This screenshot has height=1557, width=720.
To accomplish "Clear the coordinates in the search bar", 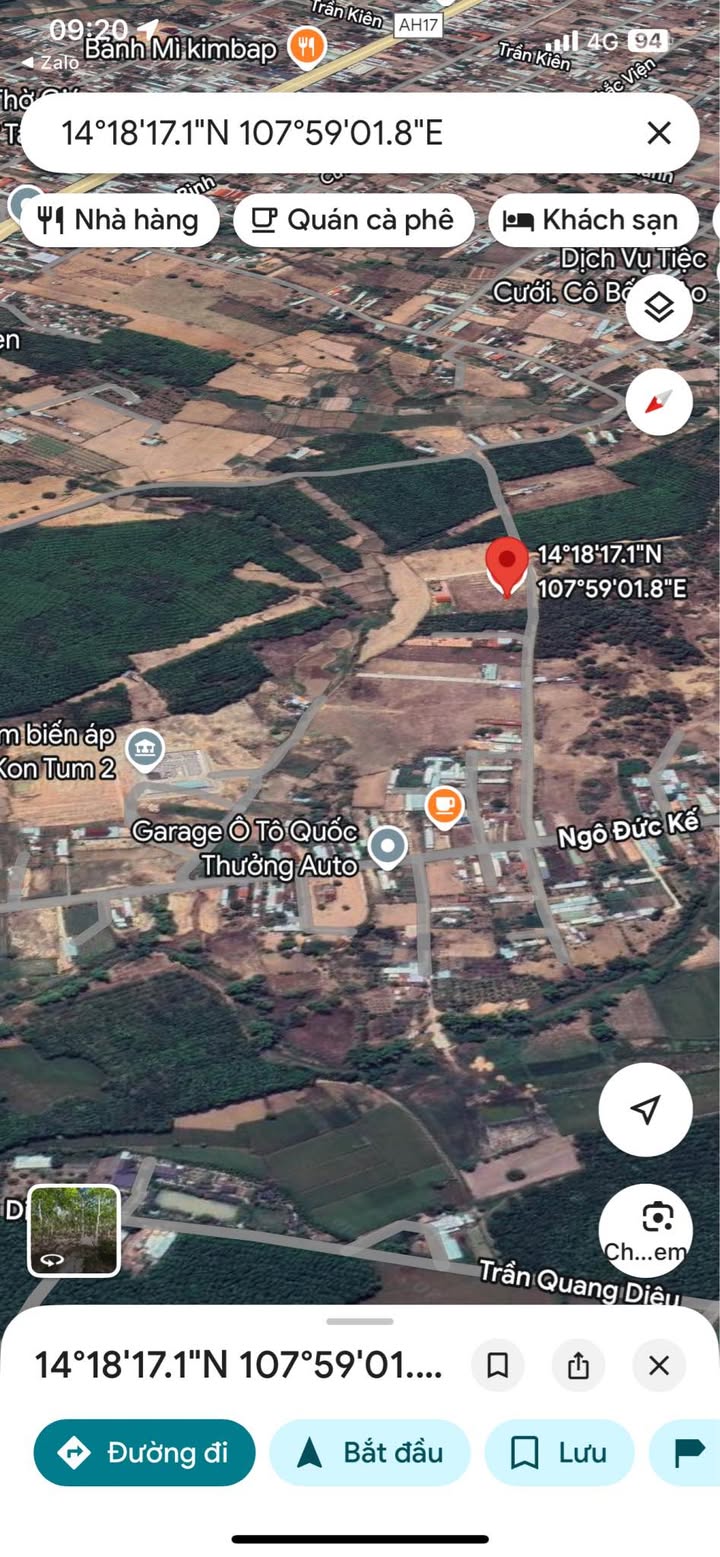I will point(658,133).
